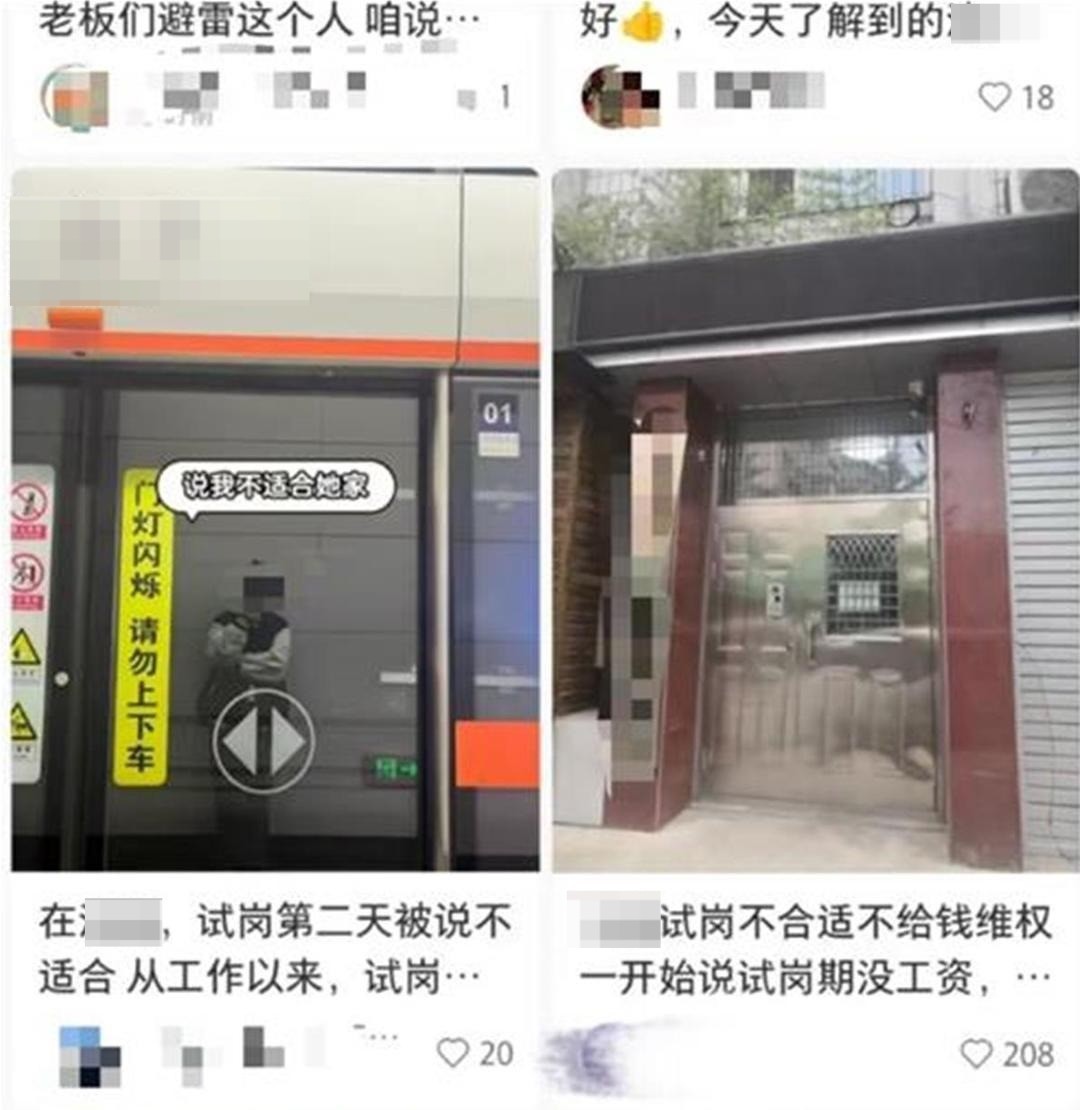Like the post with 18 likes

coord(995,97)
